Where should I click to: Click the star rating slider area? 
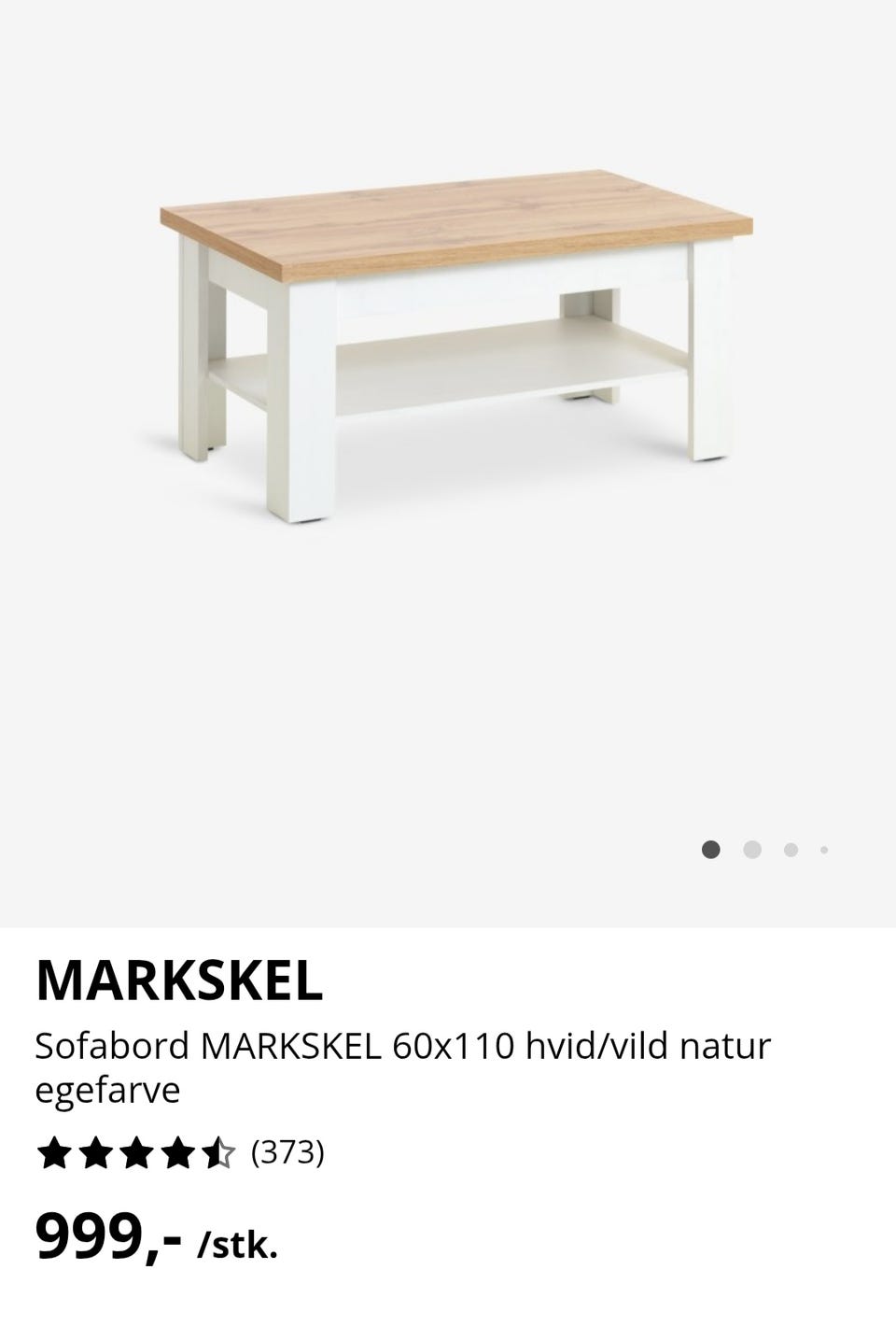[136, 1153]
